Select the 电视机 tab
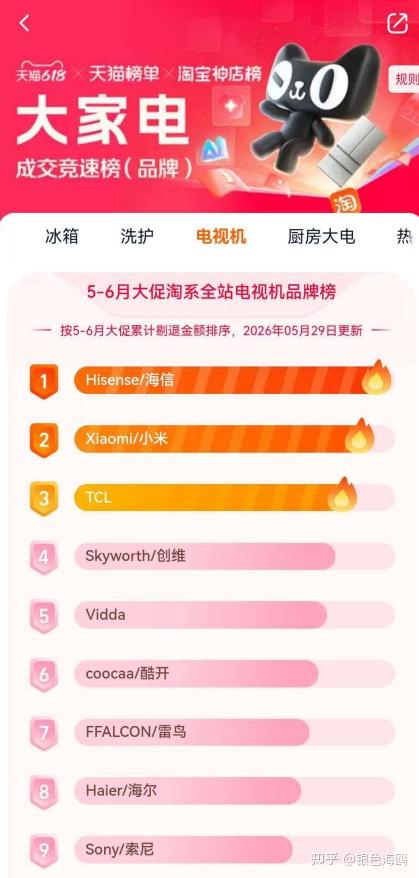The image size is (419, 878). [221, 237]
